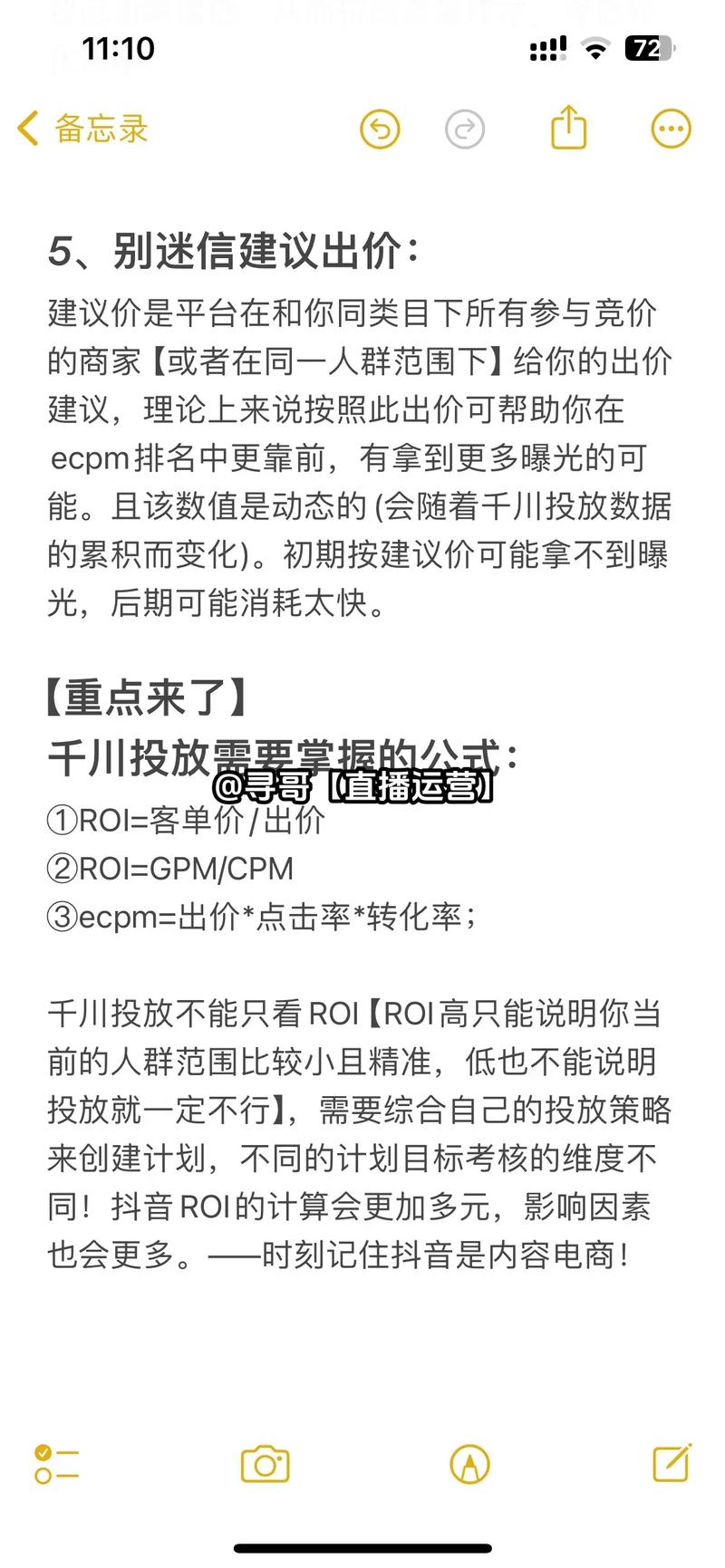The width and height of the screenshot is (725, 1568).
Task: Undo the last edit
Action: [380, 130]
